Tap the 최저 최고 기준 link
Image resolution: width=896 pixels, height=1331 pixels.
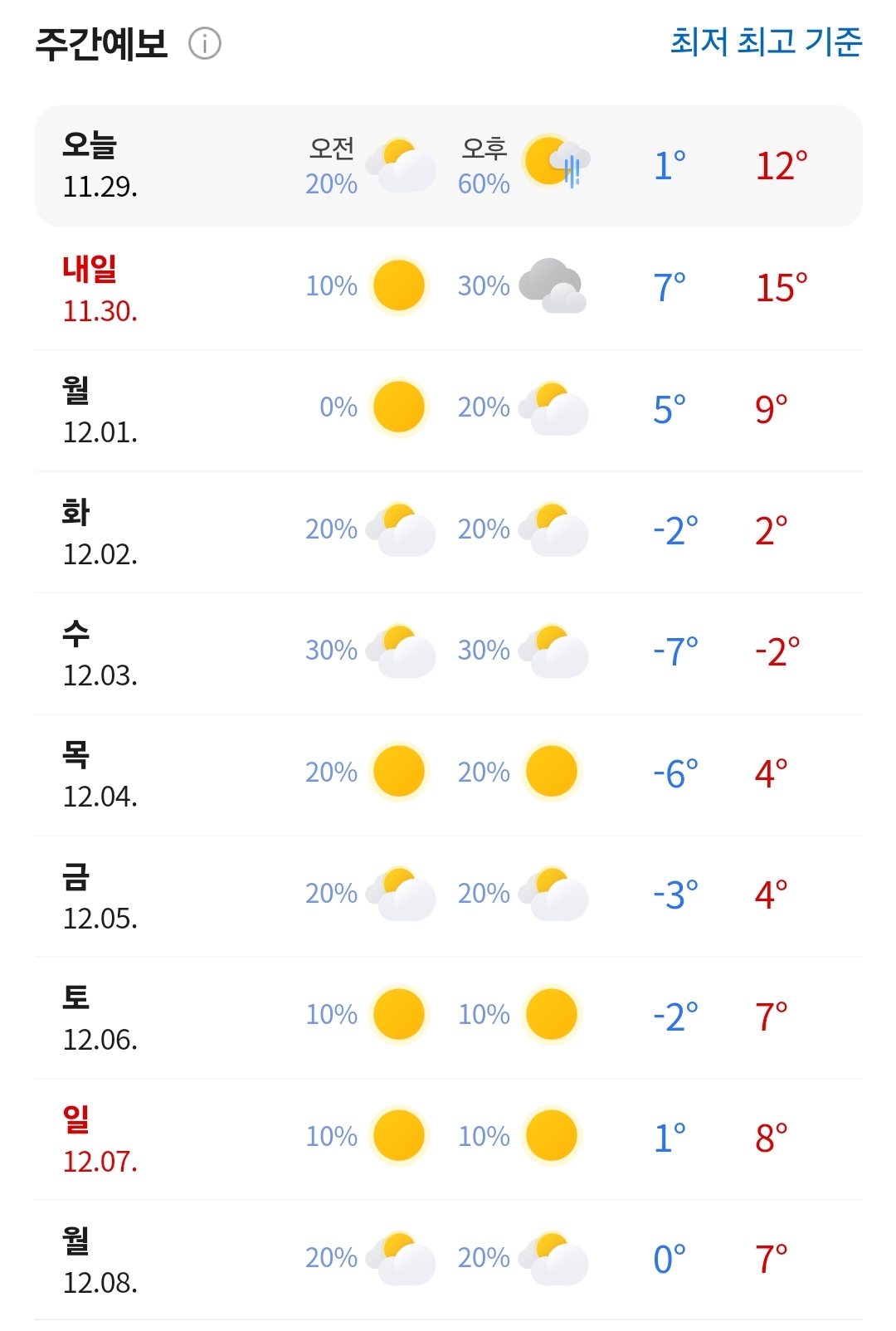click(766, 41)
